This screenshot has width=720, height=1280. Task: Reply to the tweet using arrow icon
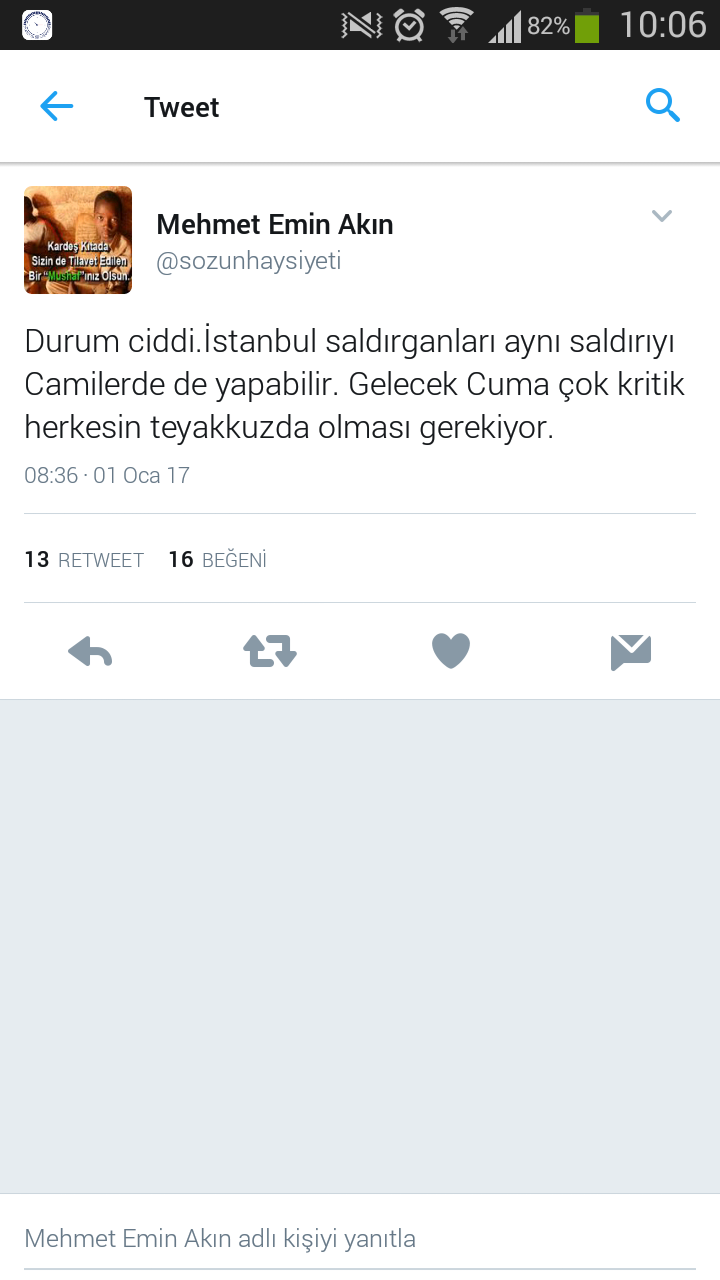pos(90,652)
